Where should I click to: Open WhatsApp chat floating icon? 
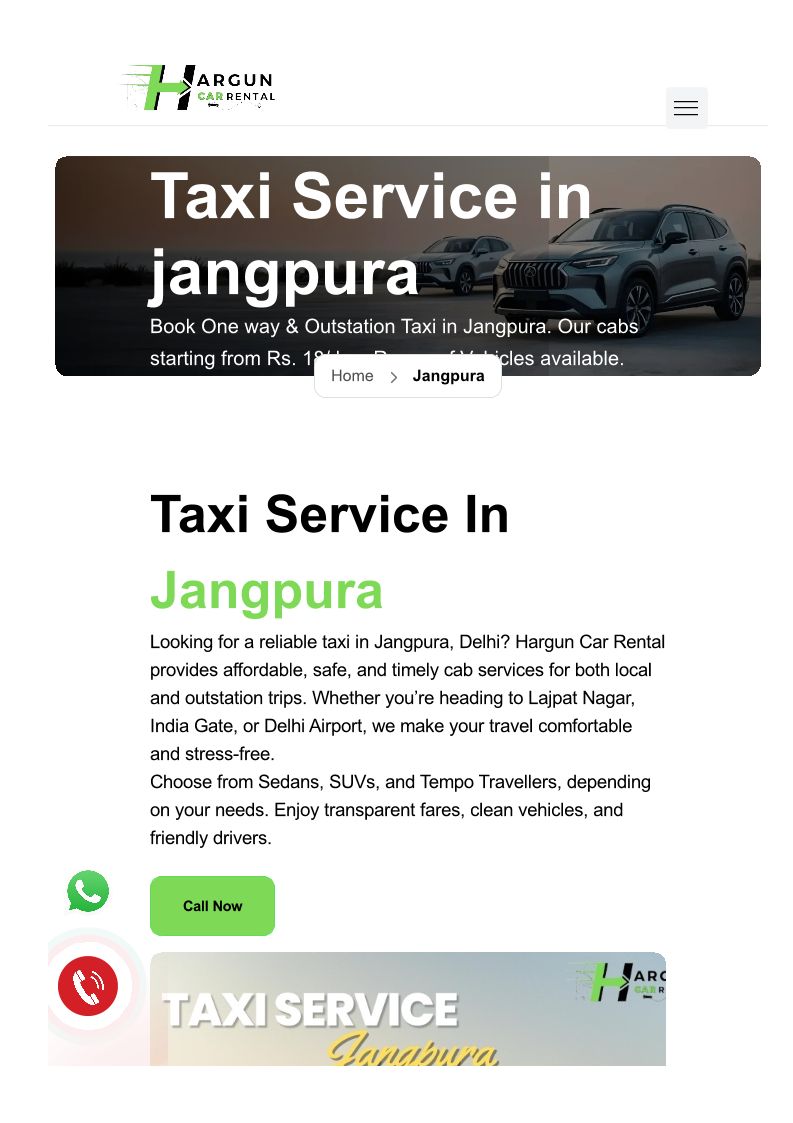pos(88,891)
